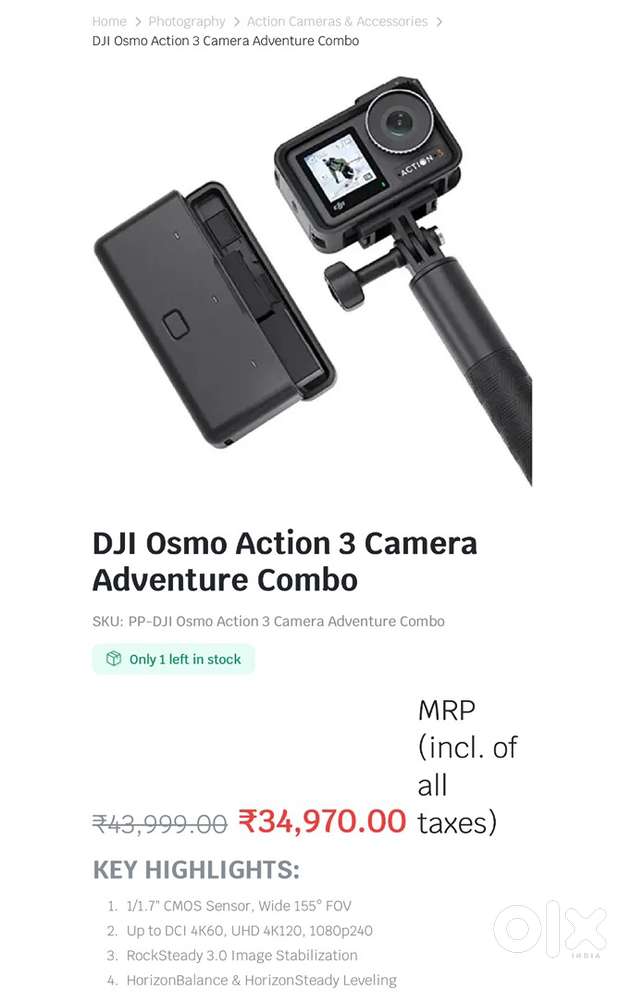Screen dimensions: 644x999
Task: Open the DJI Osmo Action 3 product image
Action: pos(313,275)
